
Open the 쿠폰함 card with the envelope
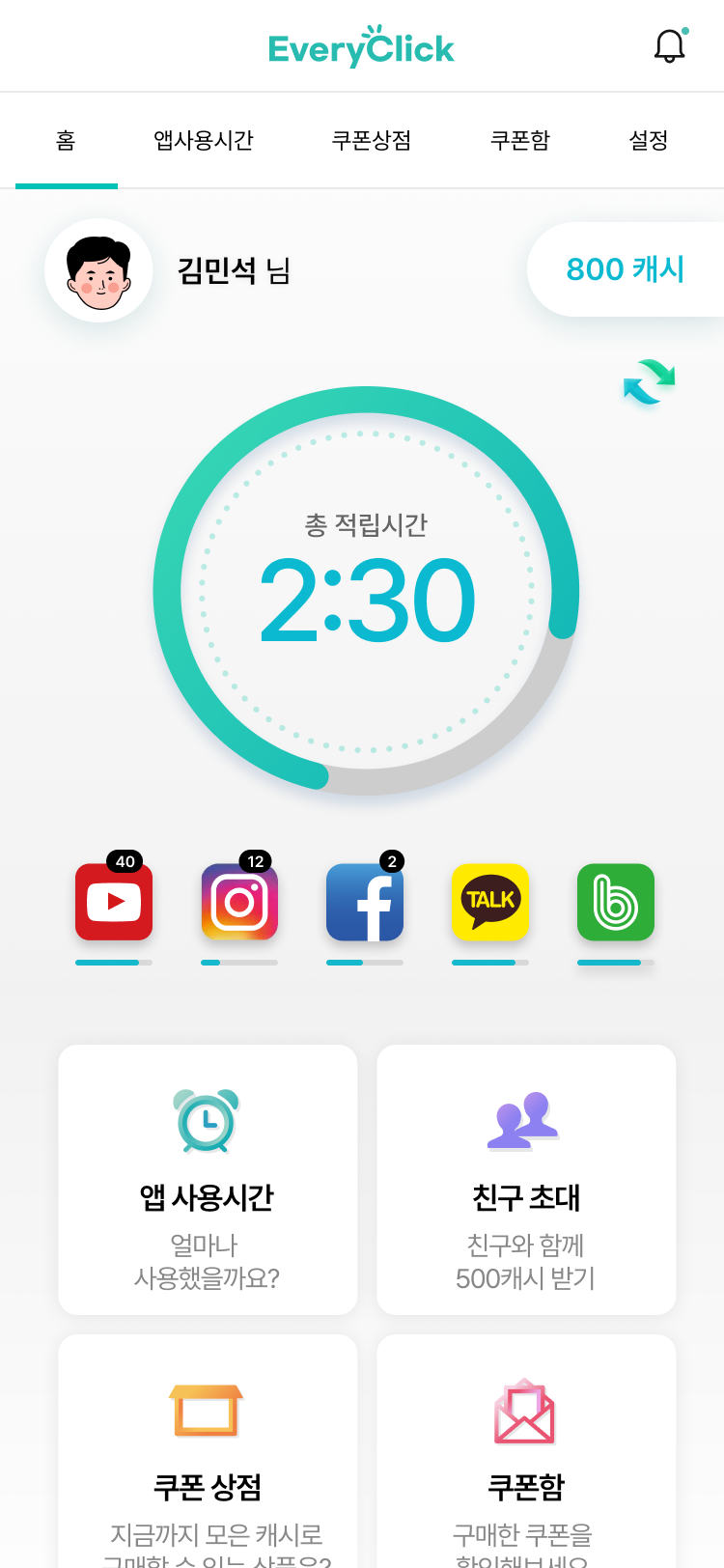point(526,1451)
